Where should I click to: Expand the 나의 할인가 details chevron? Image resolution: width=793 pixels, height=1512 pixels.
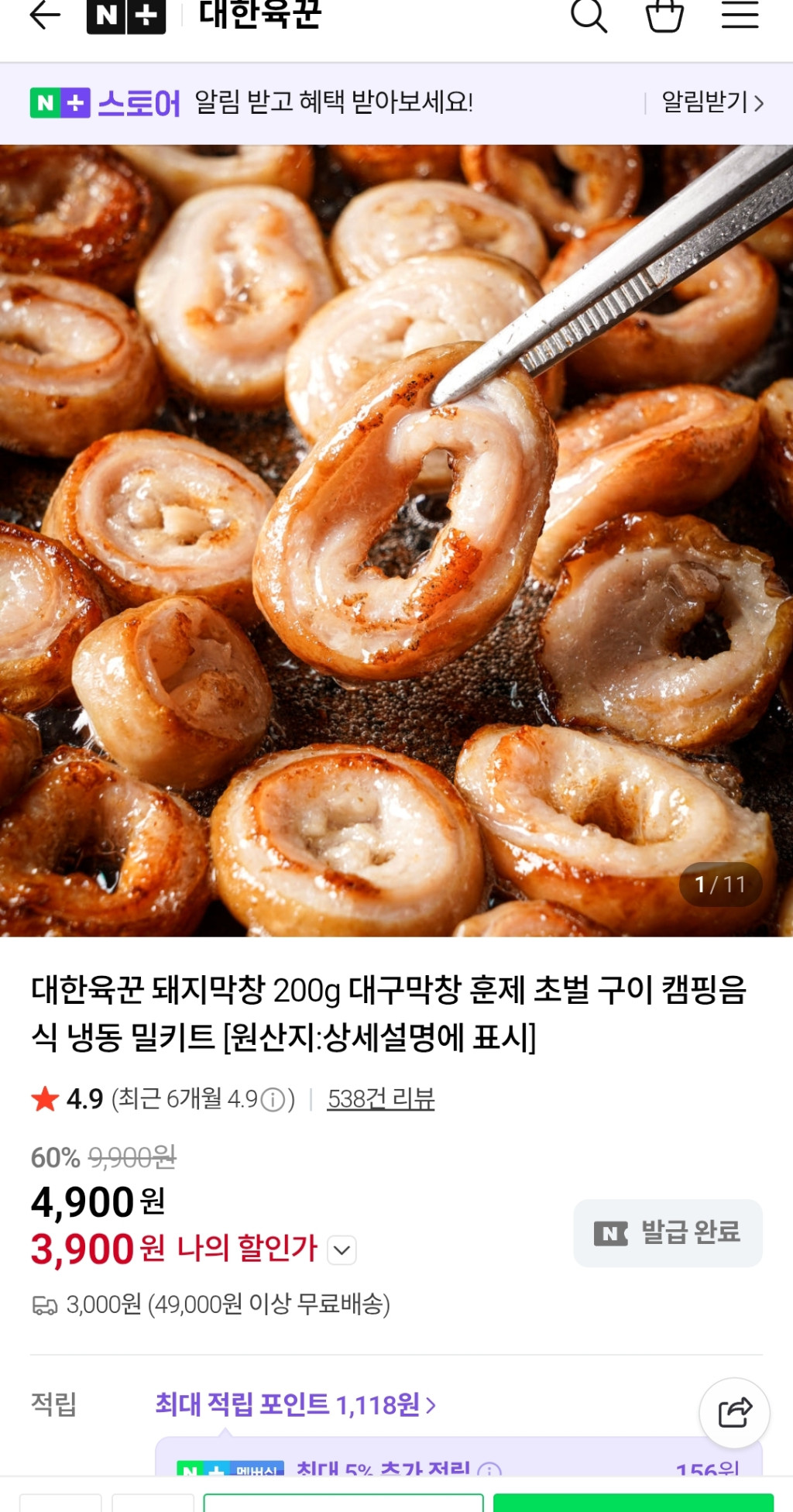pos(341,1249)
